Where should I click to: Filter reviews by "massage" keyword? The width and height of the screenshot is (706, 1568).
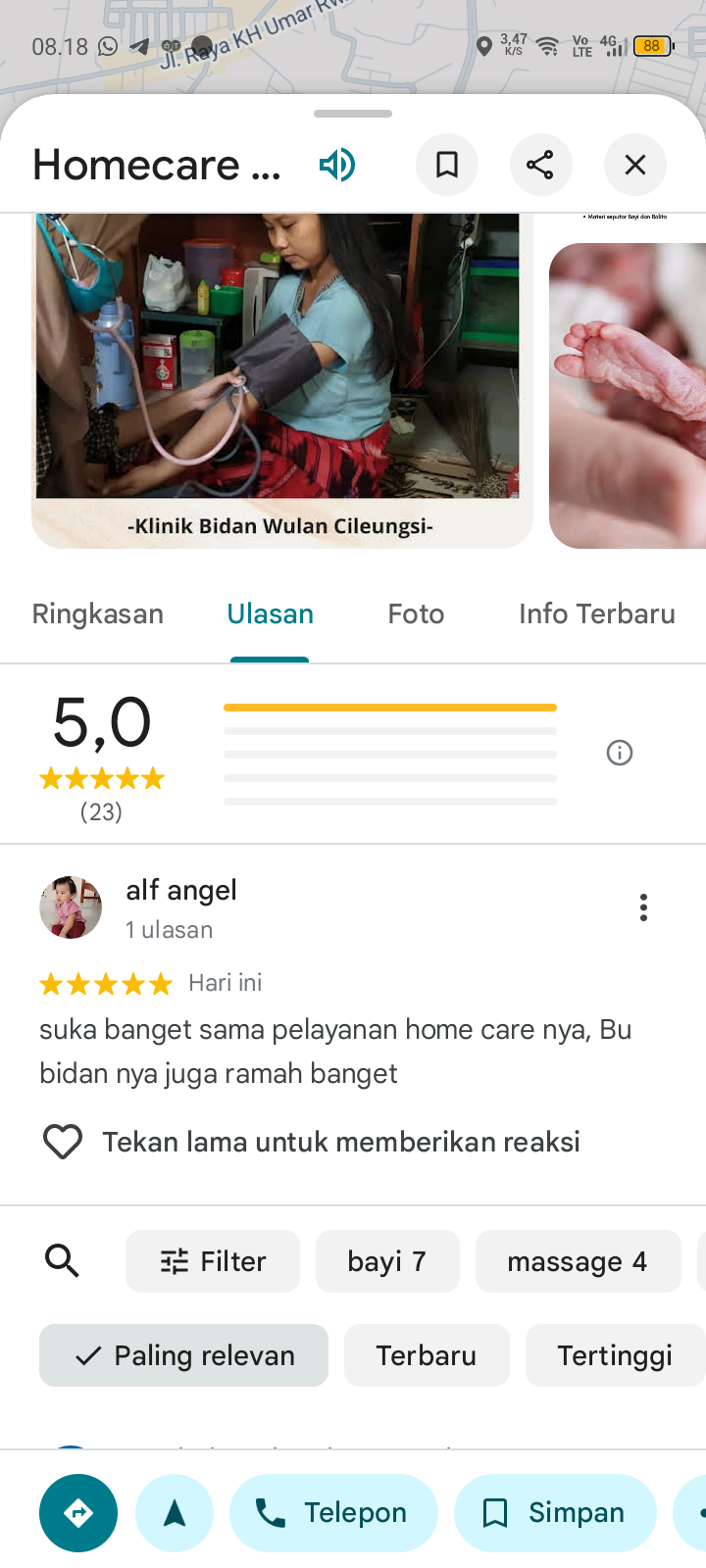tap(578, 1261)
